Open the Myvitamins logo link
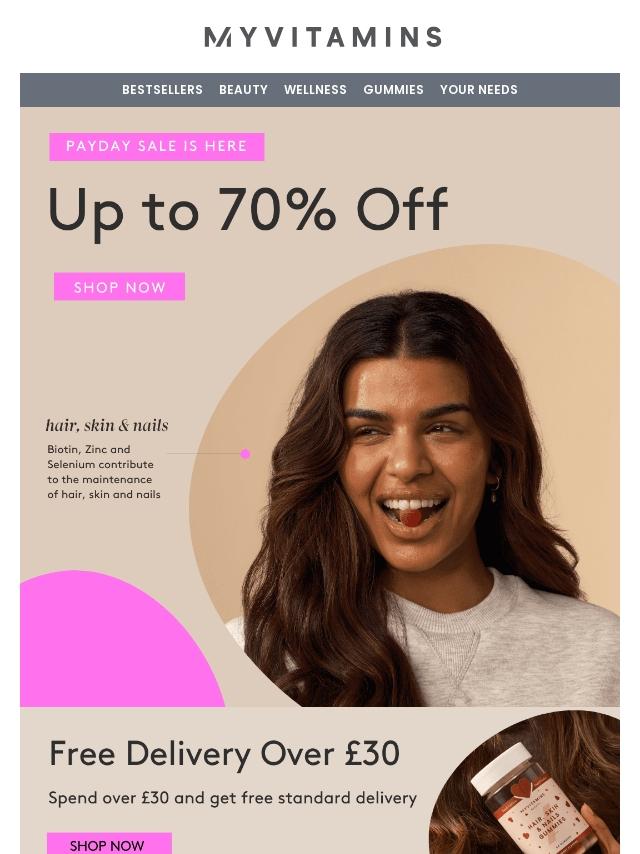640x854 pixels. tap(322, 37)
